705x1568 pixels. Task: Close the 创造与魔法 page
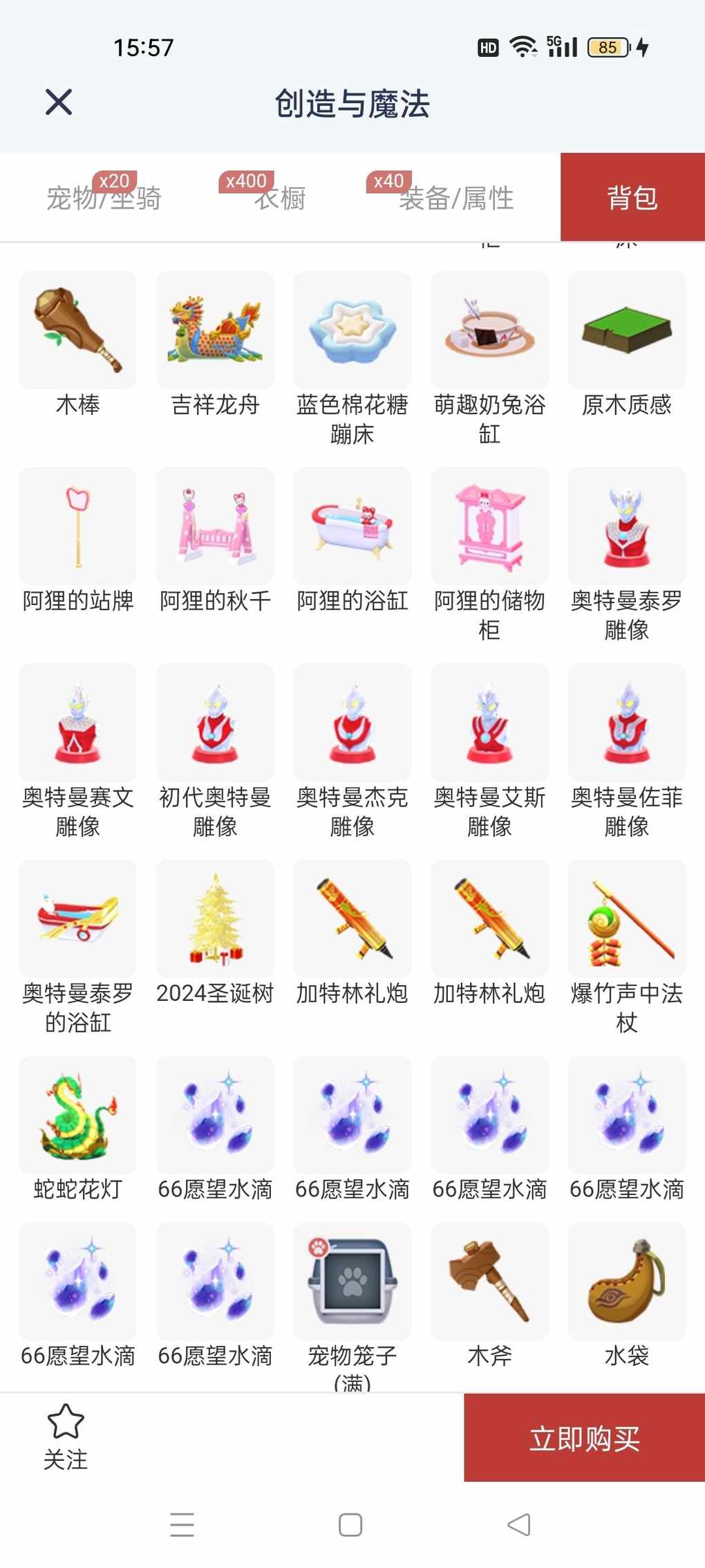59,102
